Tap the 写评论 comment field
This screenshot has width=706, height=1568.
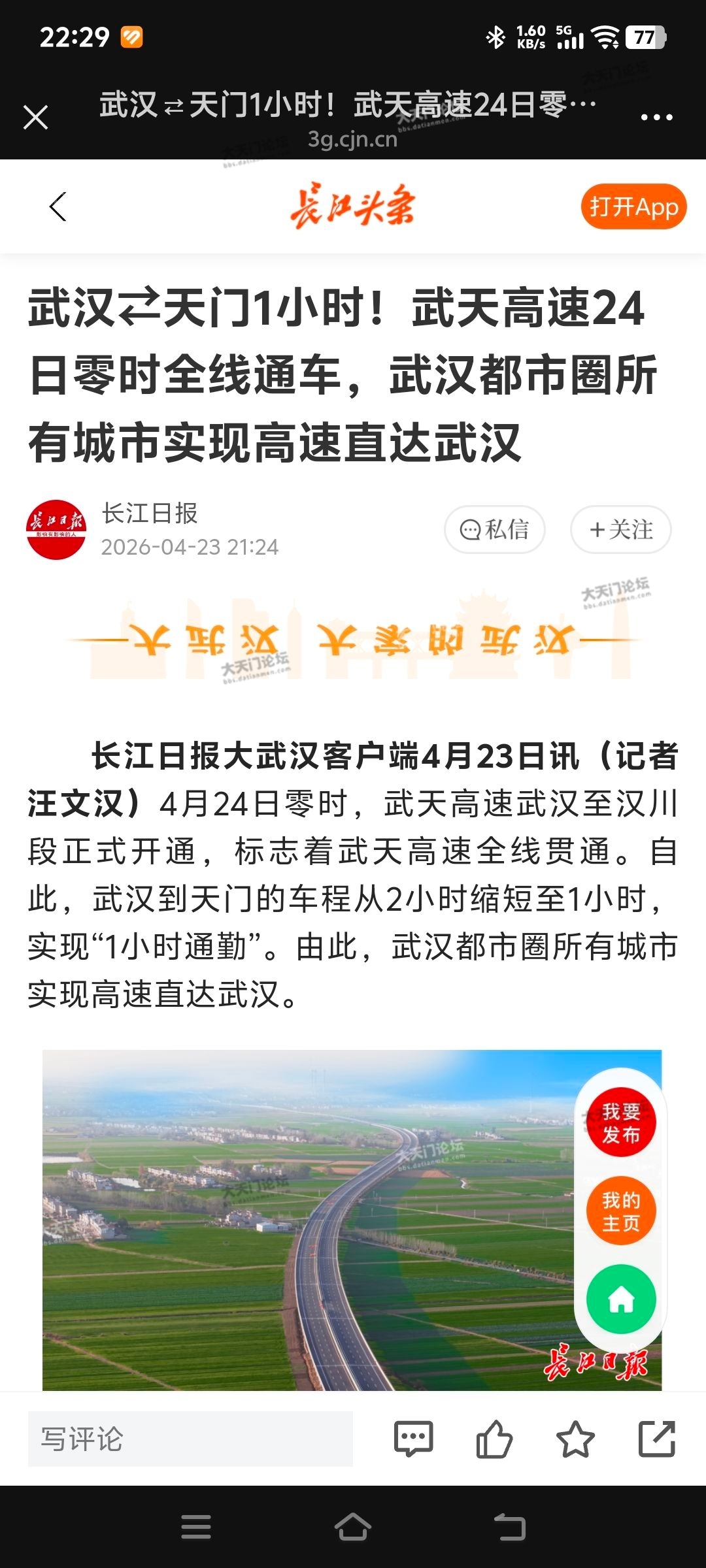[x=190, y=1439]
